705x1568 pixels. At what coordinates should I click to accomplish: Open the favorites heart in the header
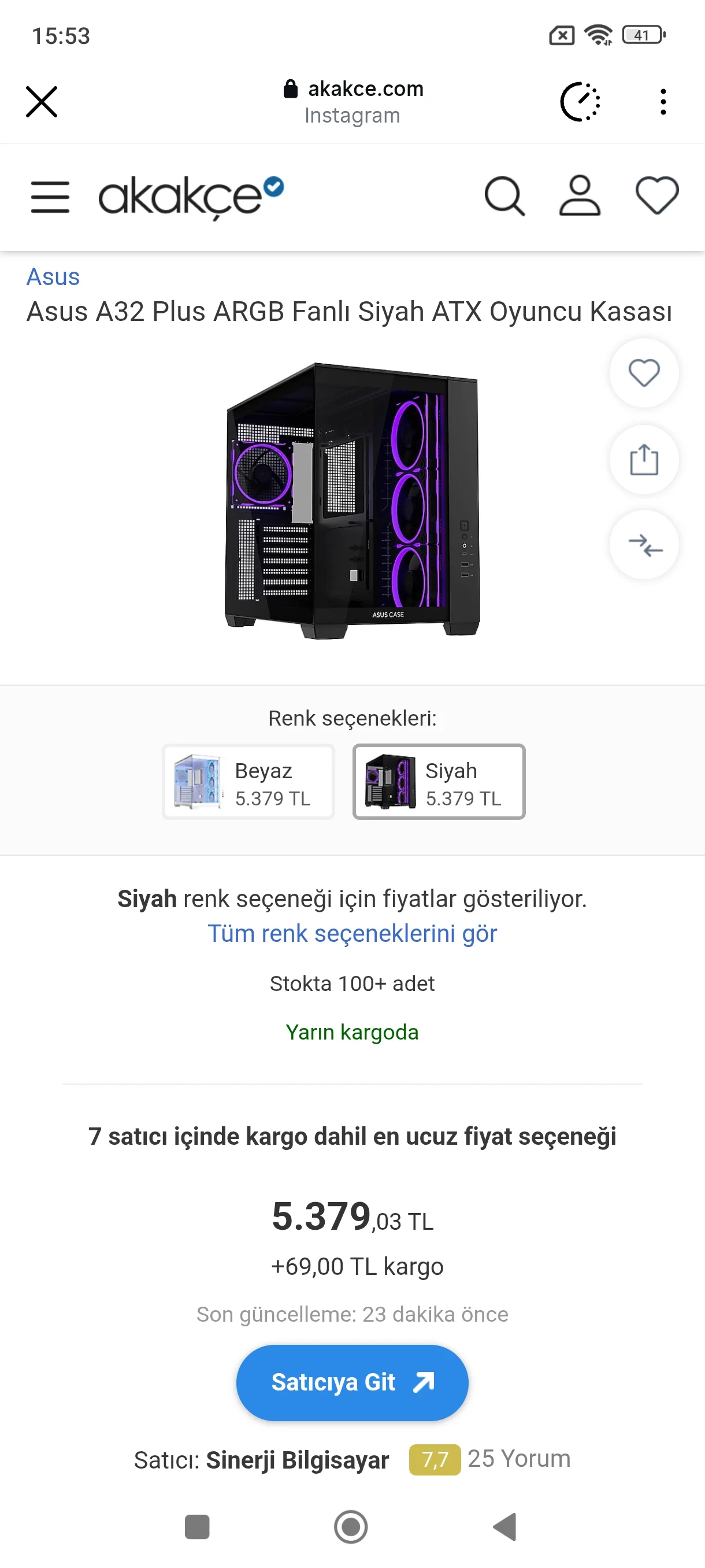[656, 197]
